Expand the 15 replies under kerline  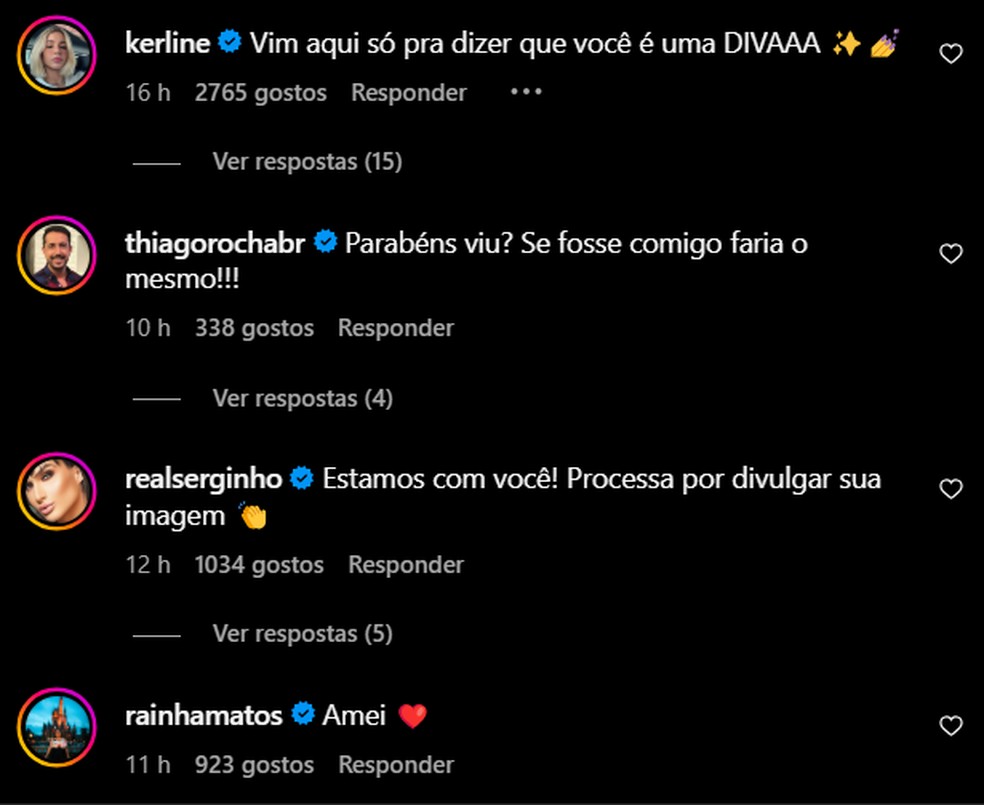coord(307,161)
